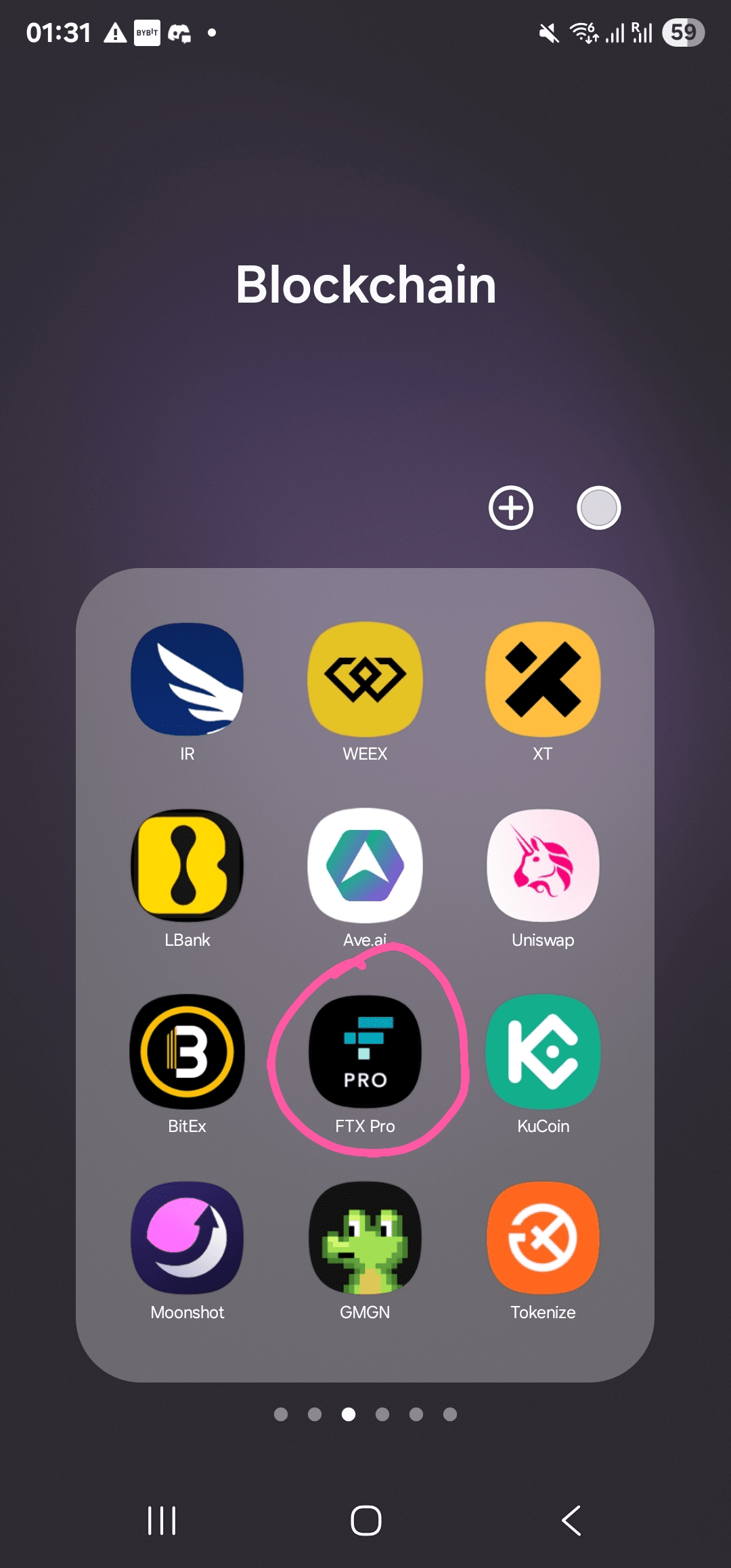Tap the Blockchain folder name to rename
This screenshot has width=731, height=1568.
point(365,285)
